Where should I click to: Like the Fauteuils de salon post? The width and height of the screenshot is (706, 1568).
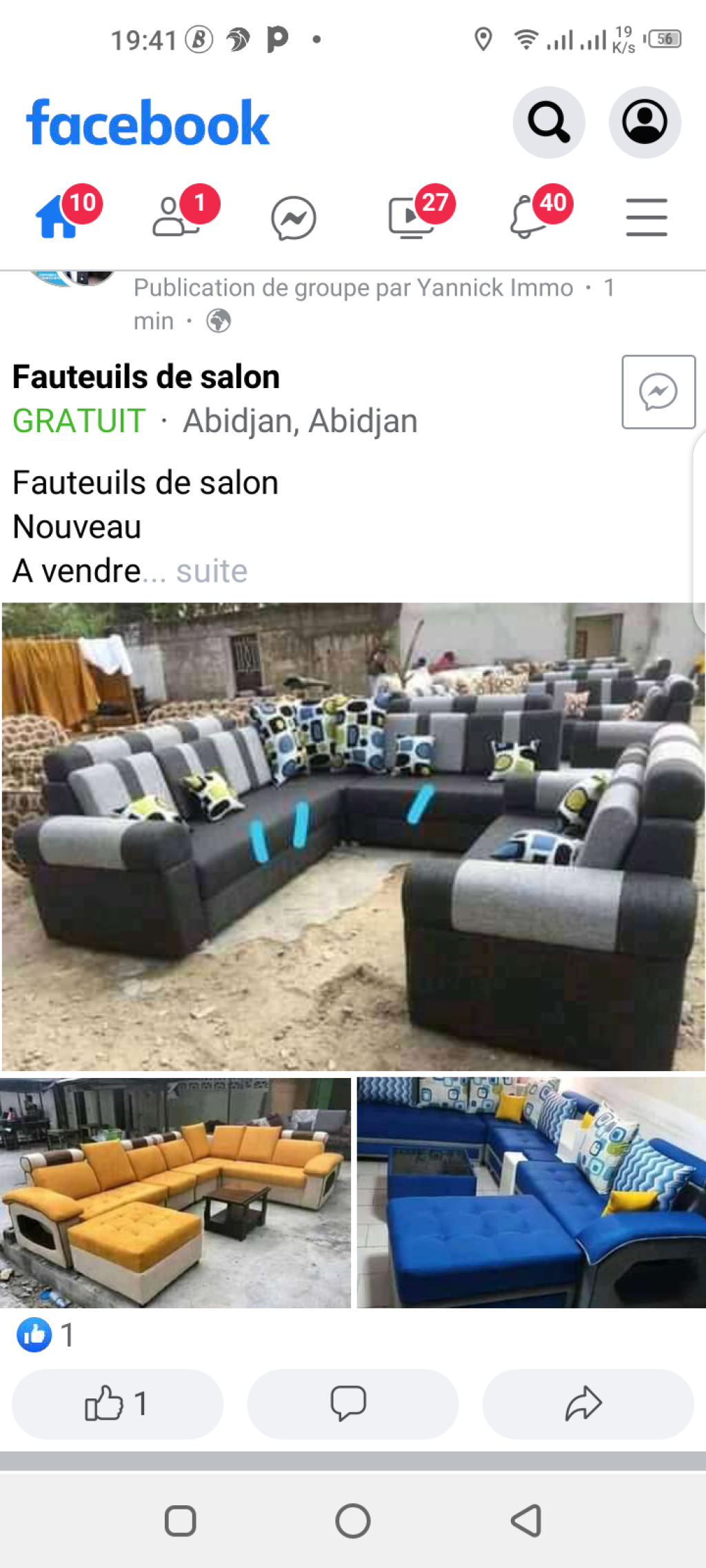[117, 1403]
